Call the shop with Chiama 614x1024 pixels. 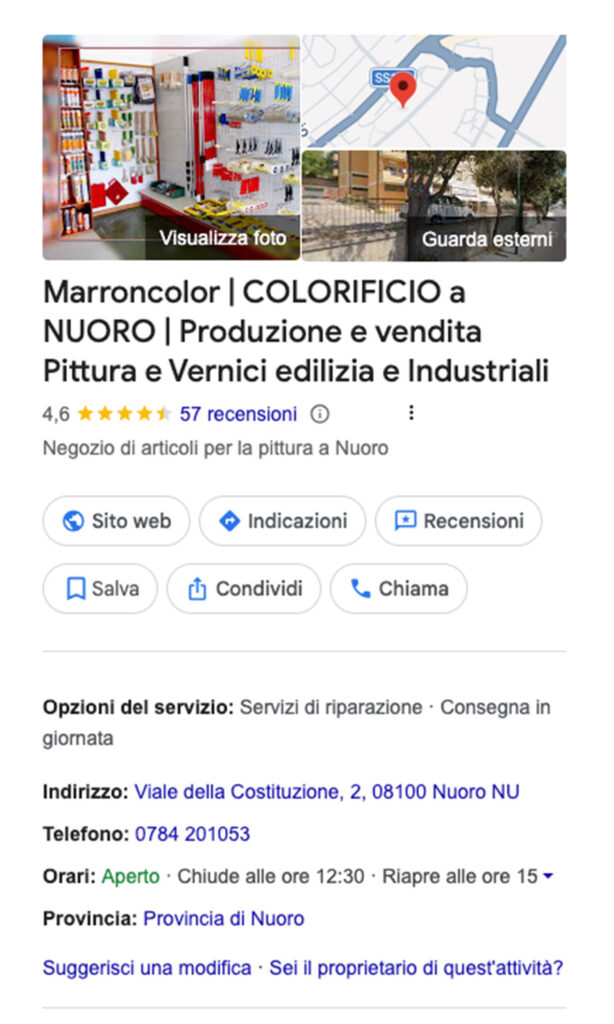398,589
